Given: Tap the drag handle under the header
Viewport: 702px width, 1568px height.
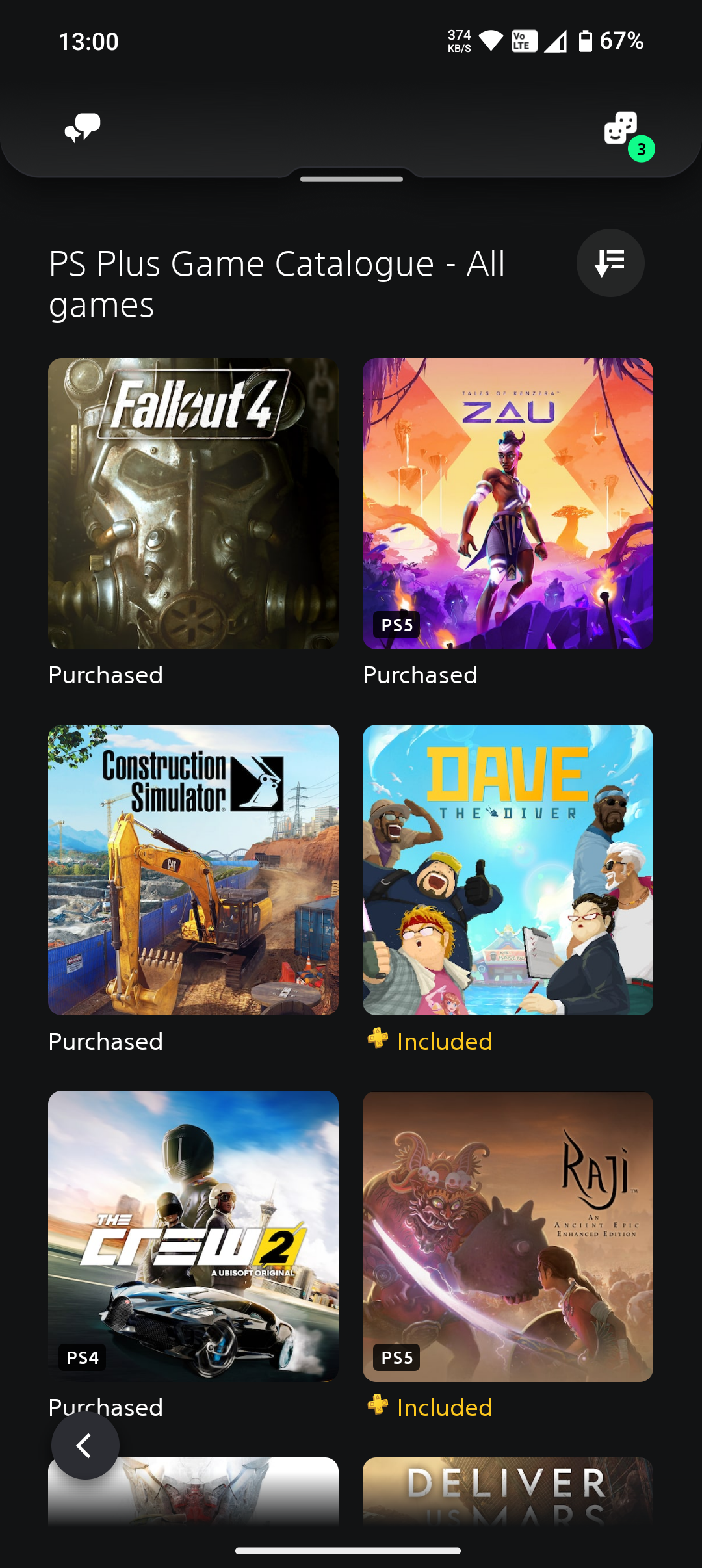Looking at the screenshot, I should tap(351, 179).
